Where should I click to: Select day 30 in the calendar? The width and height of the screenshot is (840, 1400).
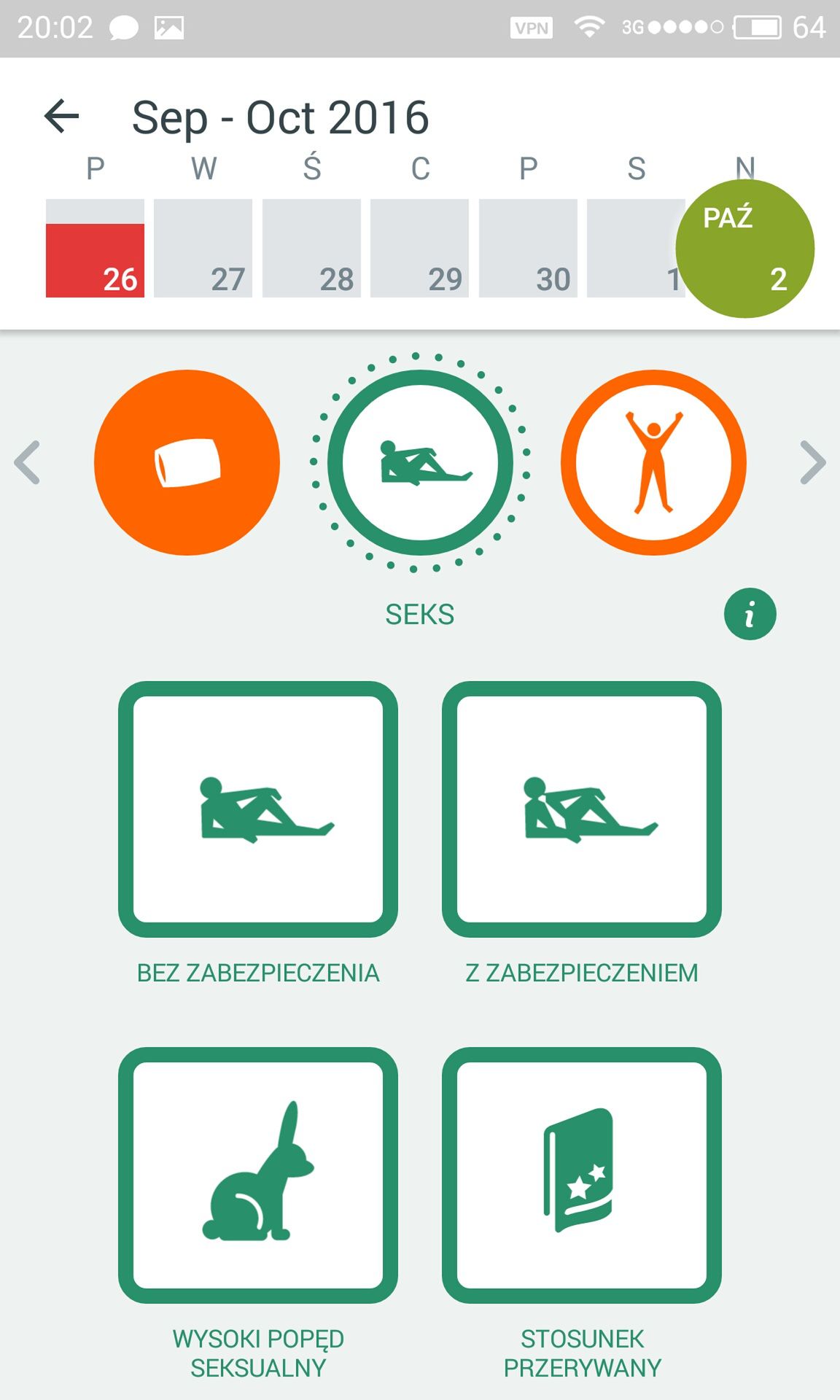point(528,248)
